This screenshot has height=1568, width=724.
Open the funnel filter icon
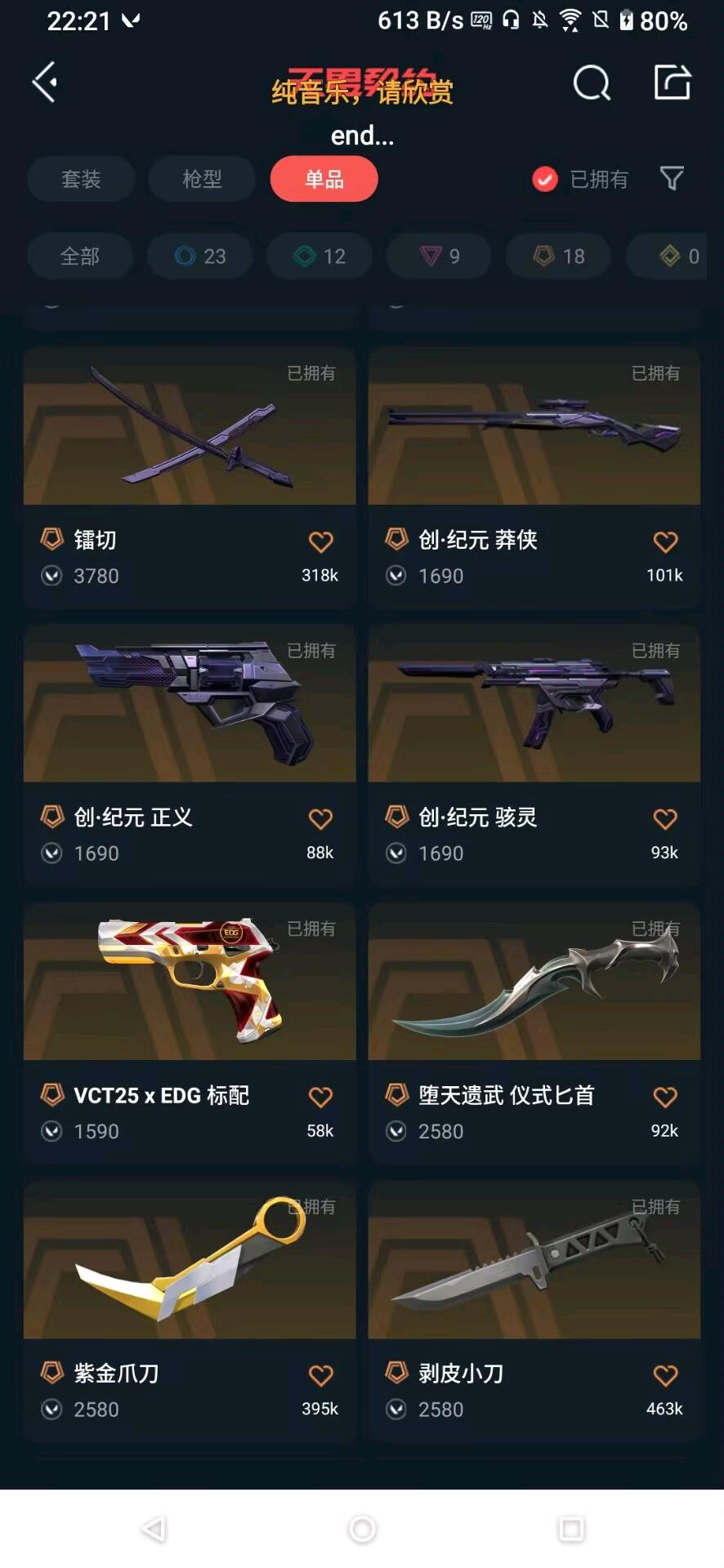672,178
